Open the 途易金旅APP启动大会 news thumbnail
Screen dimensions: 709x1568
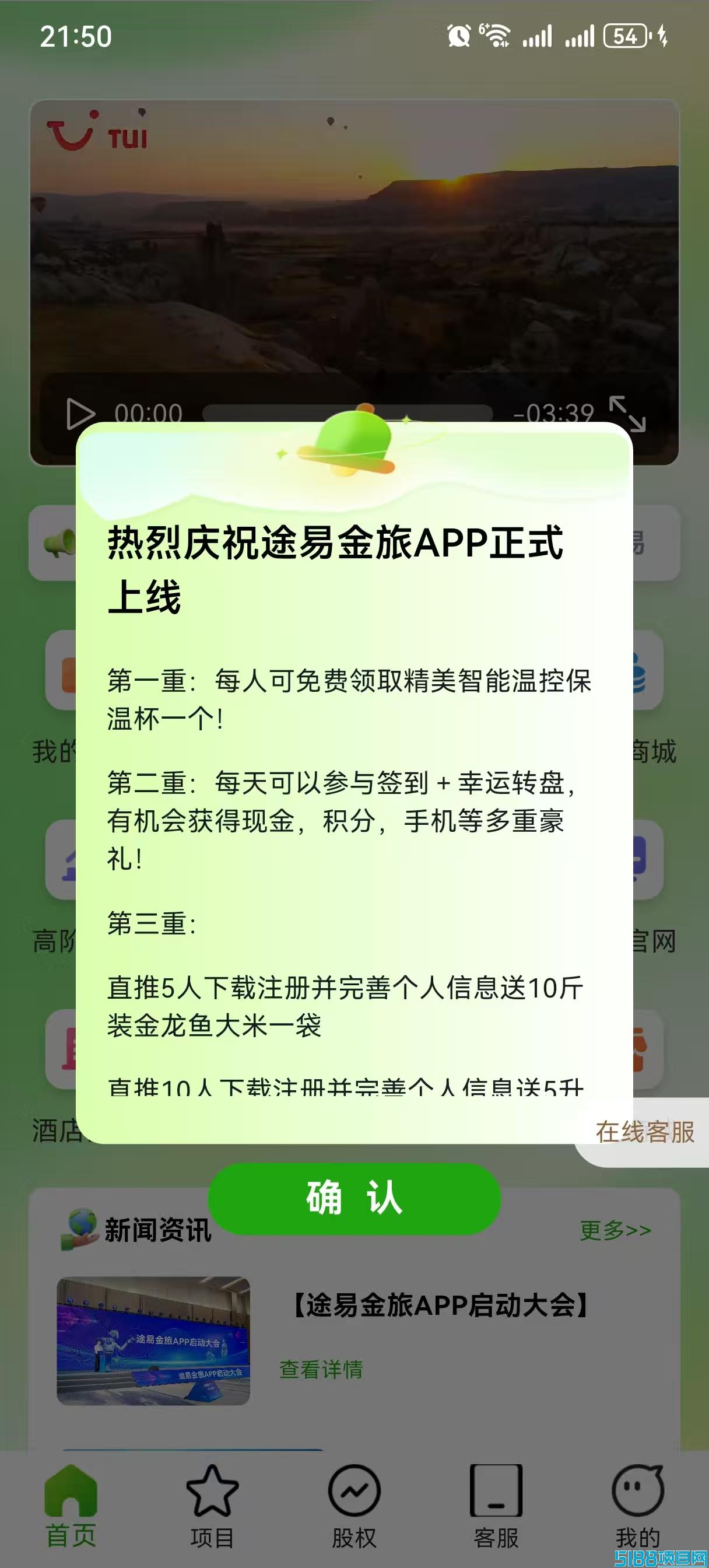153,1340
